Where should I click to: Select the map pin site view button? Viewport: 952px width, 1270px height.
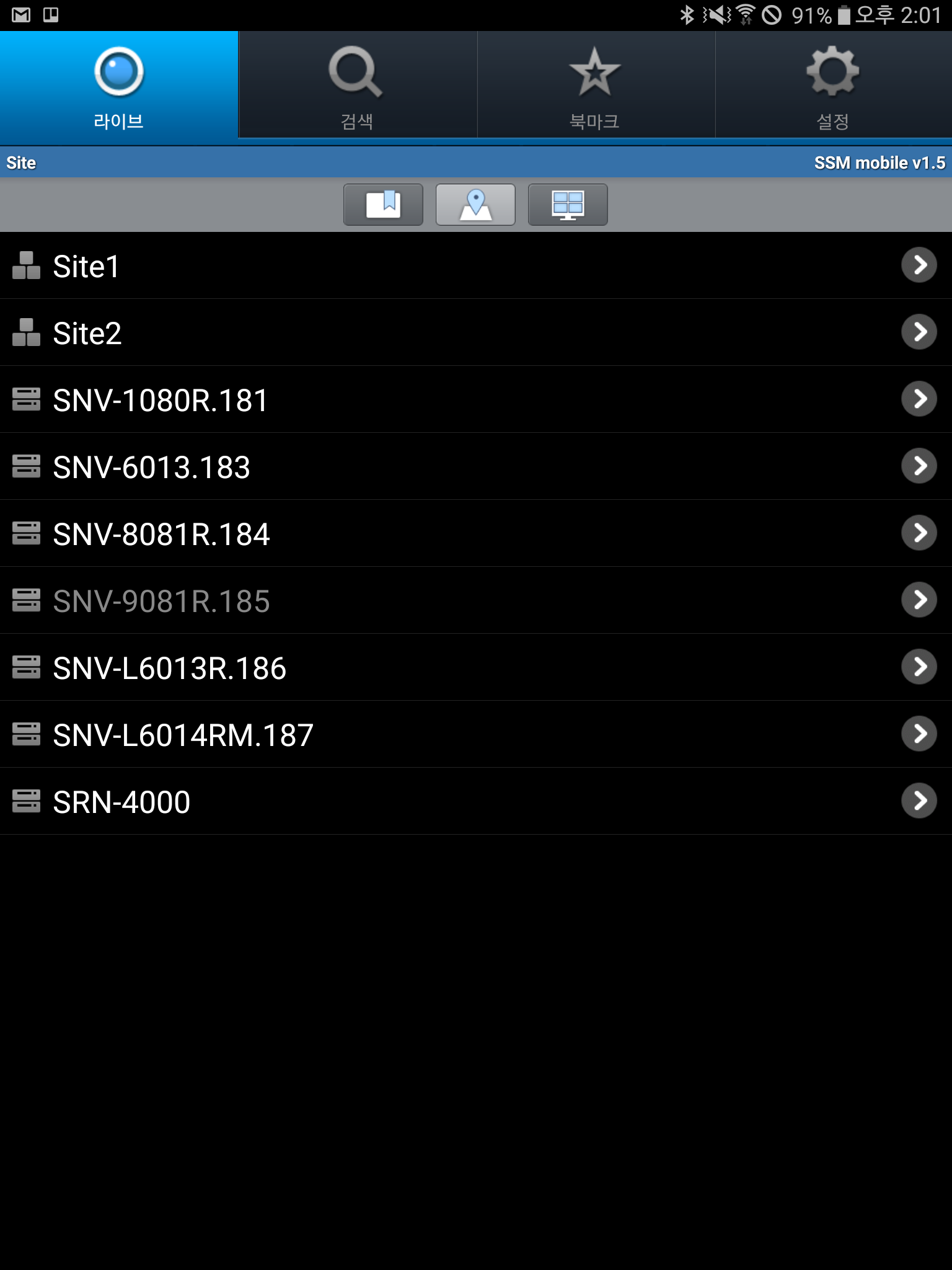475,205
